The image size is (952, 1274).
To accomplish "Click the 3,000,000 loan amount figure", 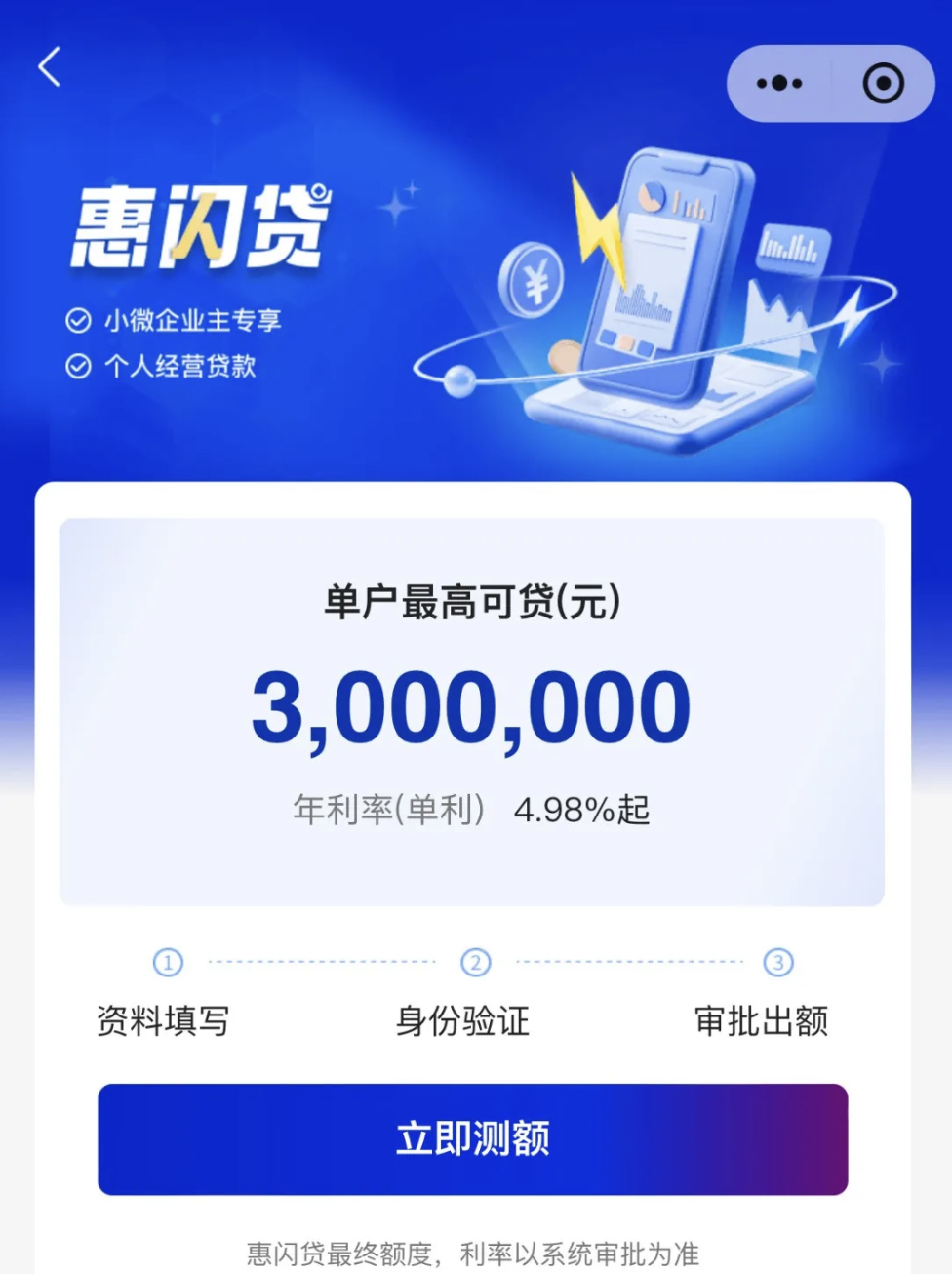I will 472,709.
